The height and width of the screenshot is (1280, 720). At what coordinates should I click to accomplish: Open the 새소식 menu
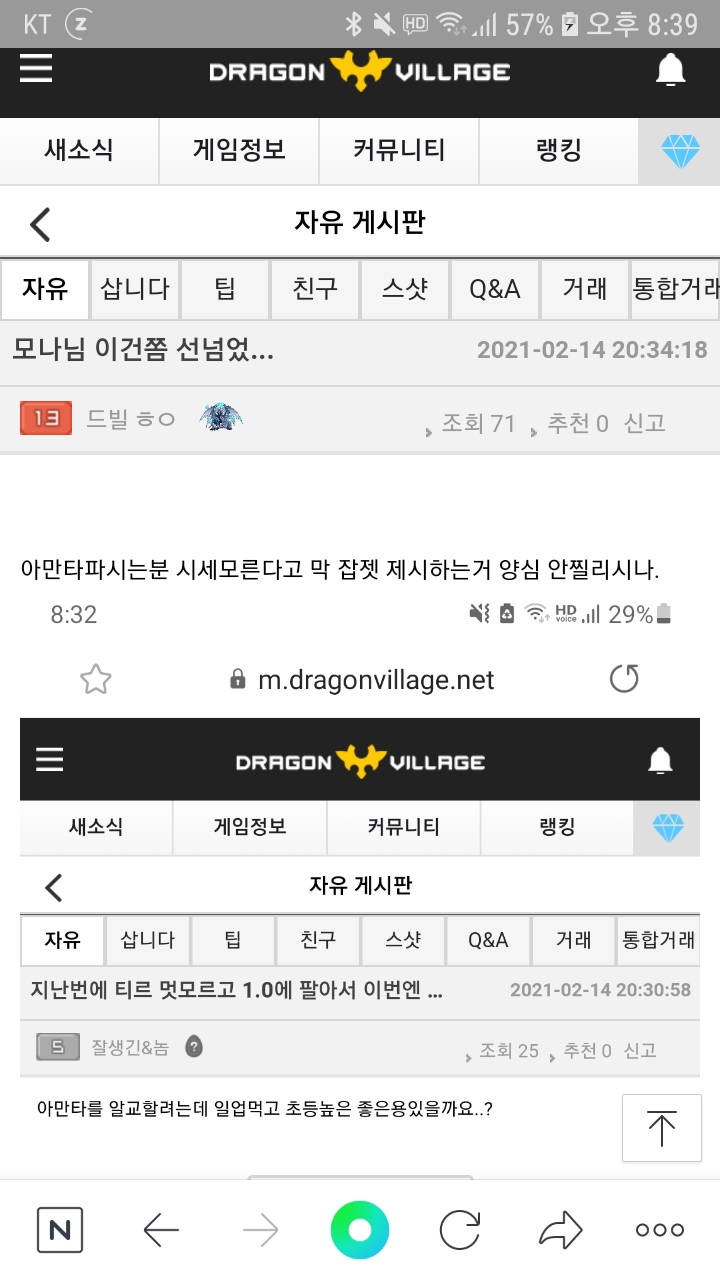(79, 151)
